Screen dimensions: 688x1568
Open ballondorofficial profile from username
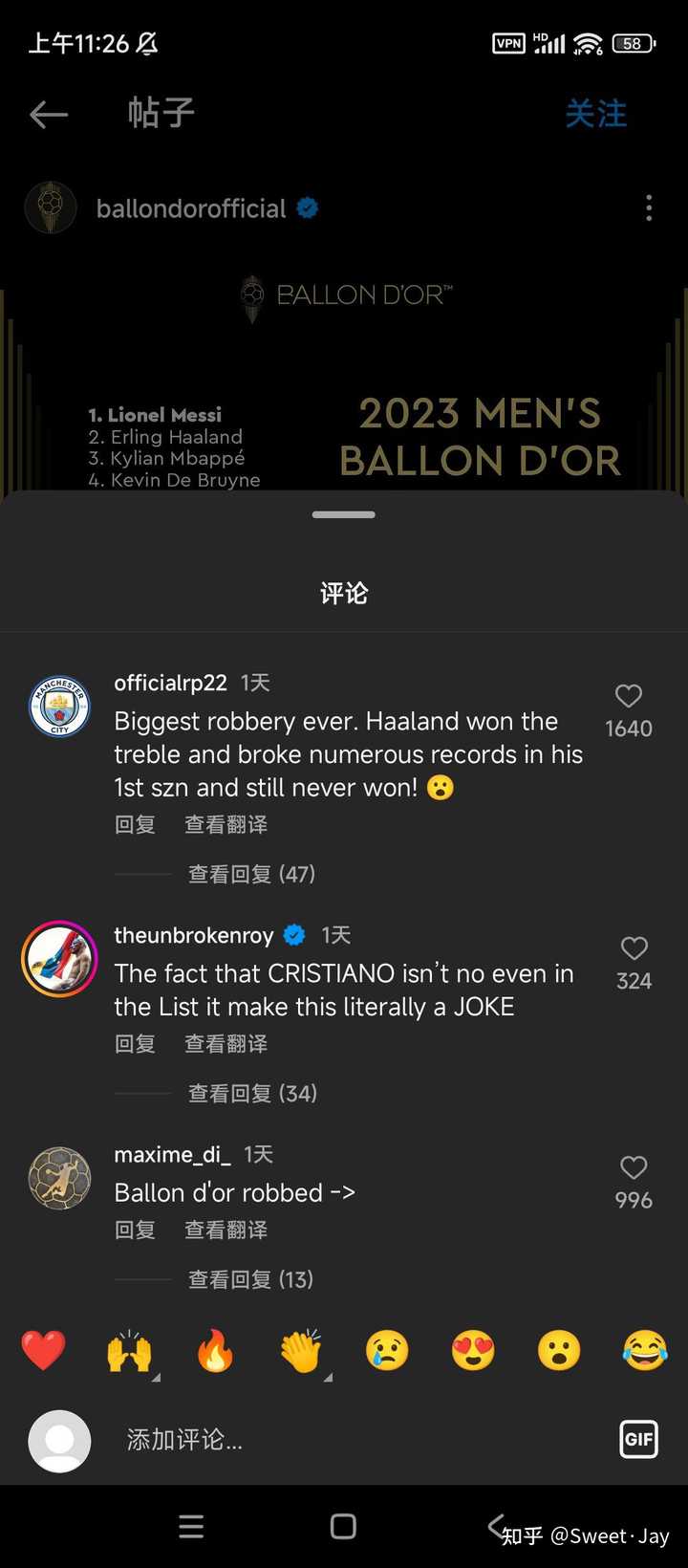point(191,208)
